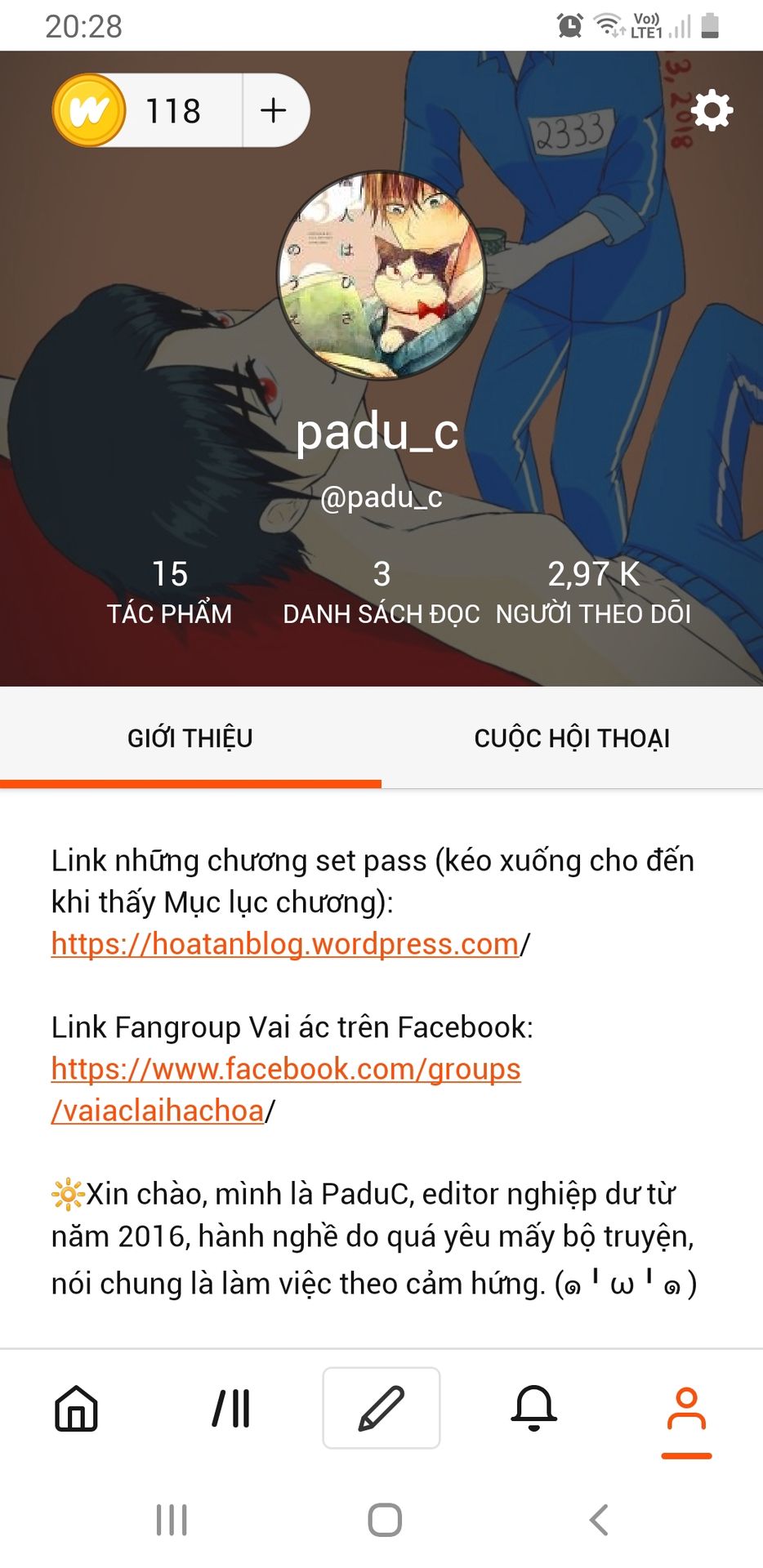
Task: Open the notifications bell
Action: point(534,1408)
